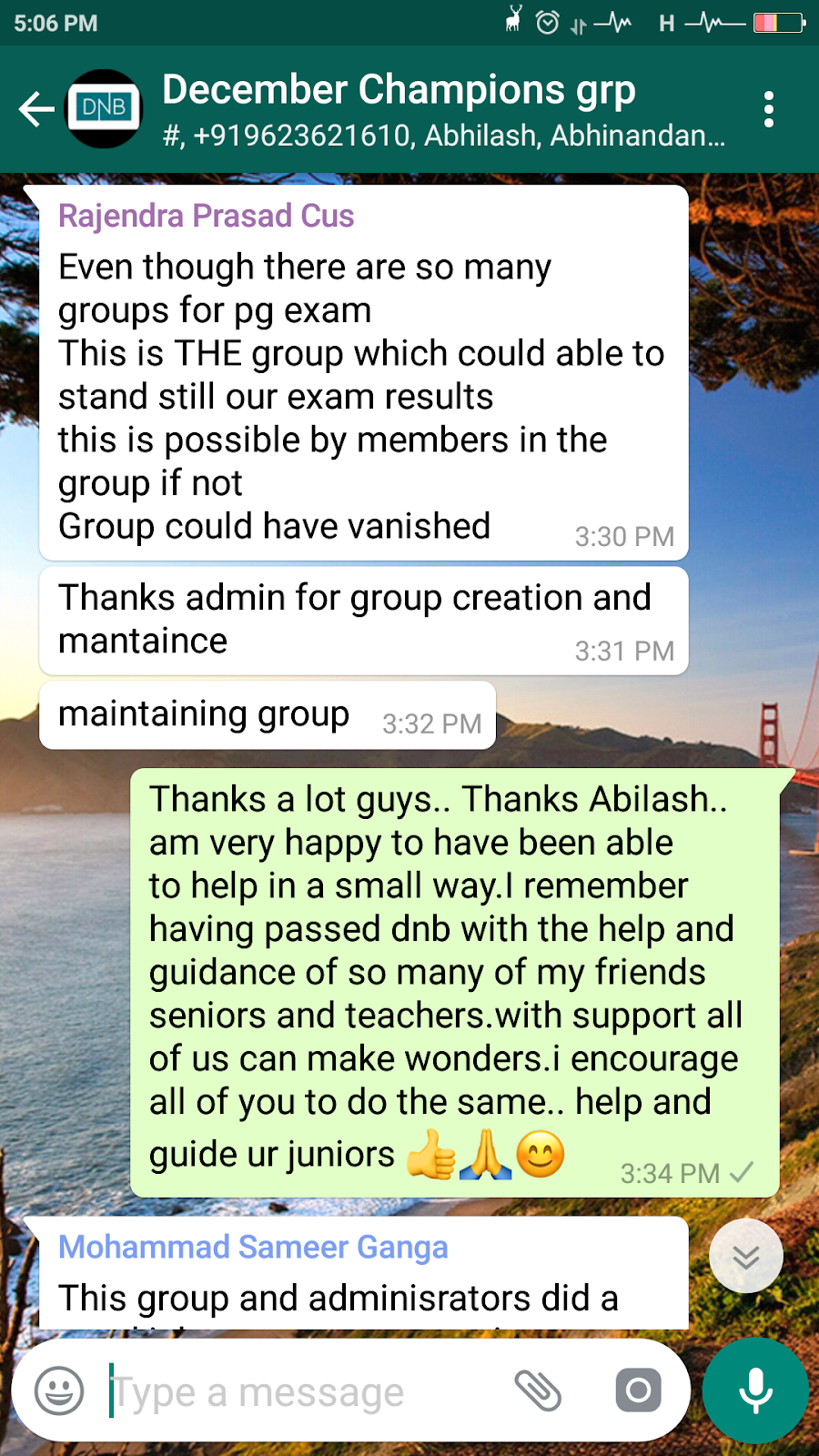Screen dimensions: 819x1456
Task: Go back to the chats list
Action: tap(36, 109)
